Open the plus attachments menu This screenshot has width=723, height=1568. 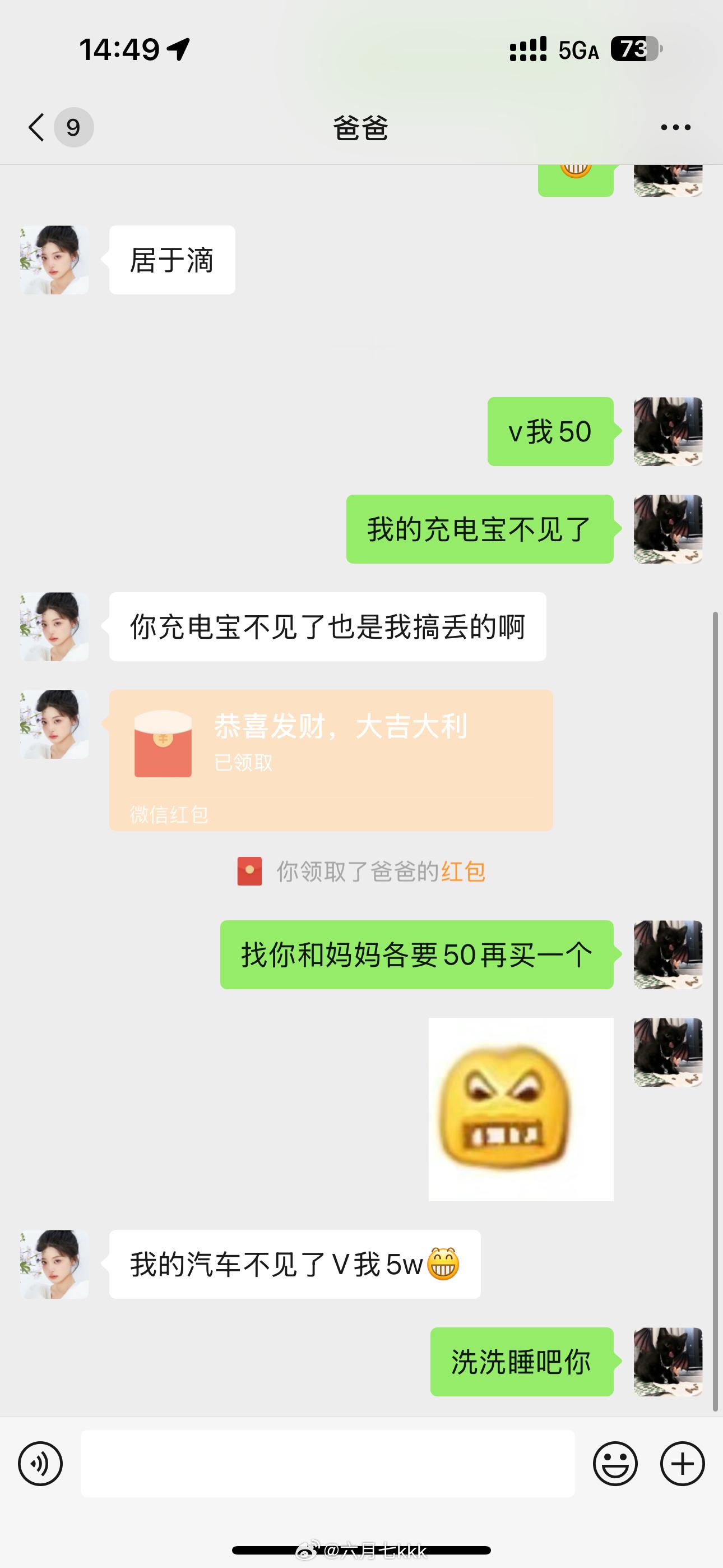[x=682, y=1463]
